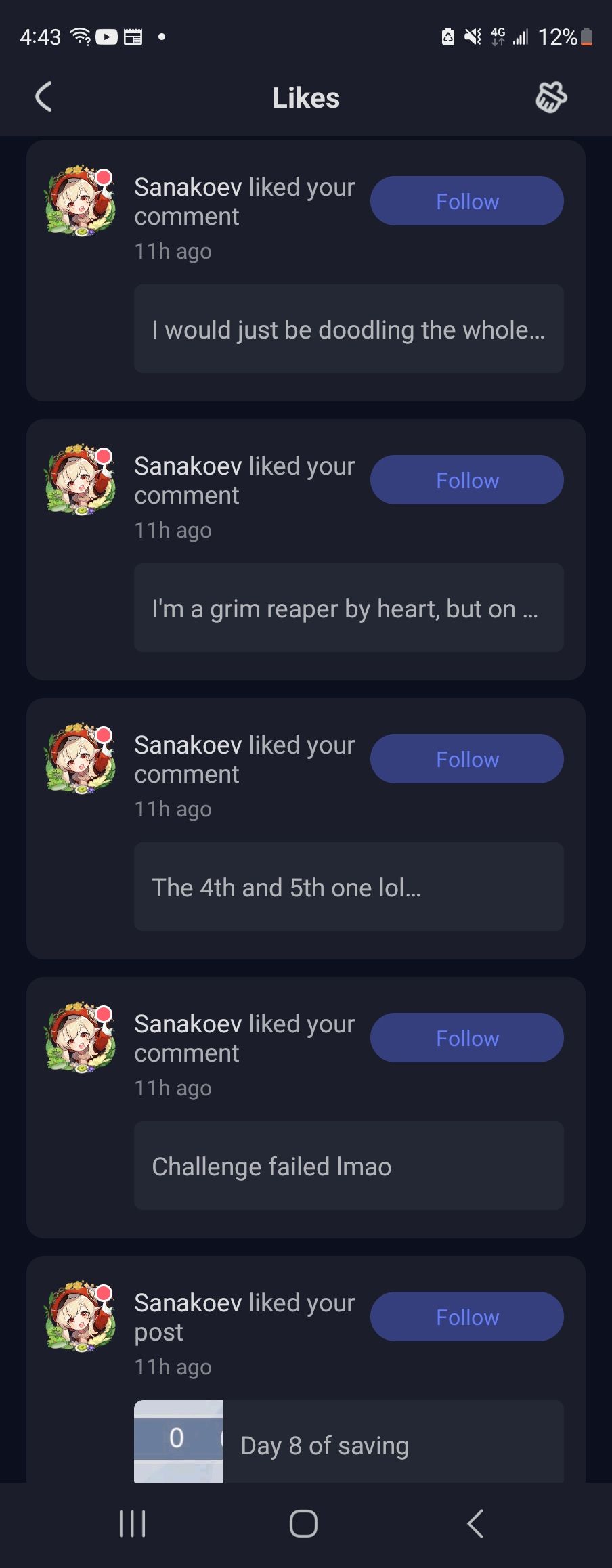Open comment 'I'm a grim reaper by heart'
This screenshot has width=612, height=1568.
(x=348, y=608)
